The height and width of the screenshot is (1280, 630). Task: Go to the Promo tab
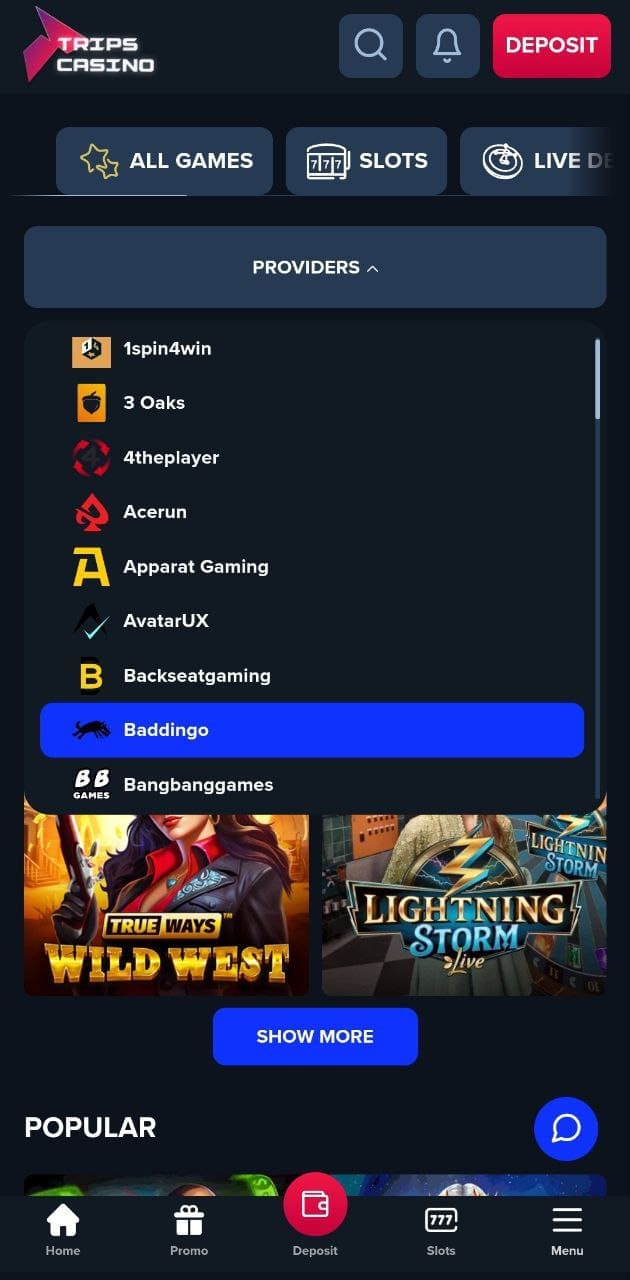(x=189, y=1230)
